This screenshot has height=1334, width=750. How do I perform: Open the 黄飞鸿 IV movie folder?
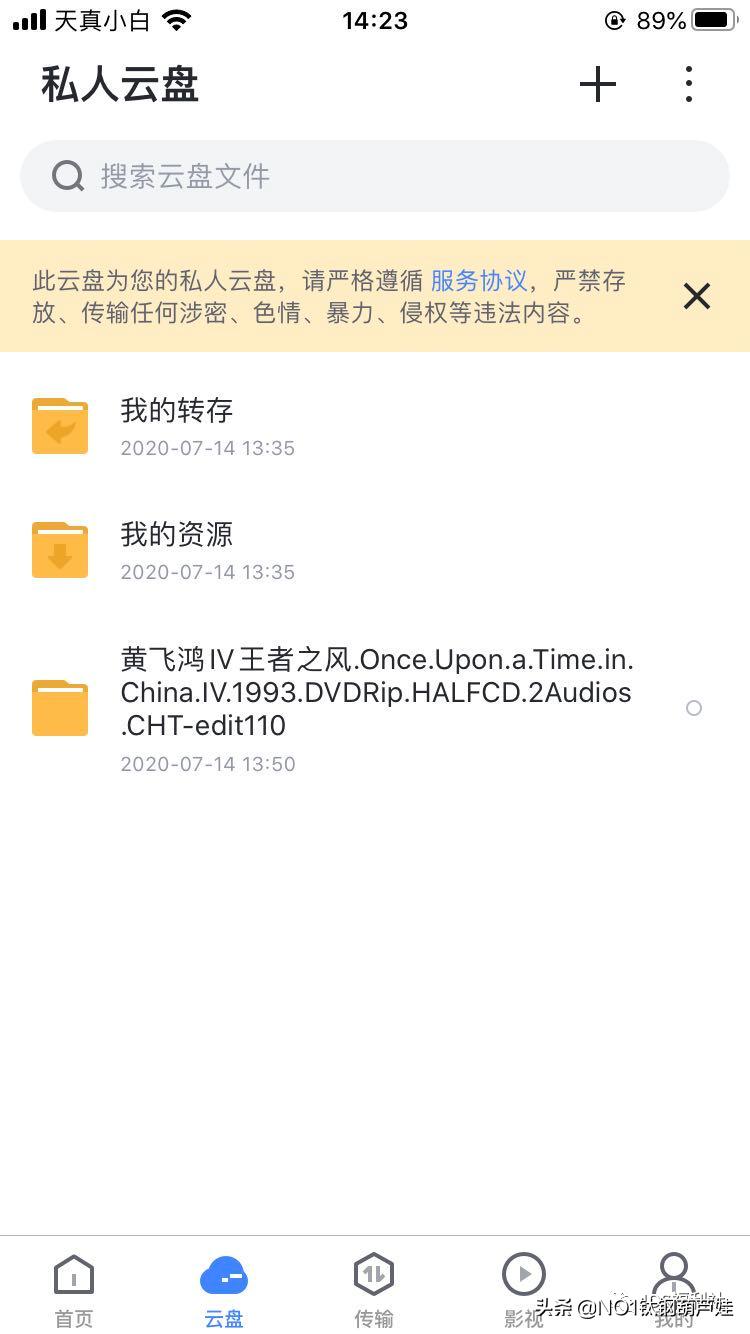click(x=375, y=692)
